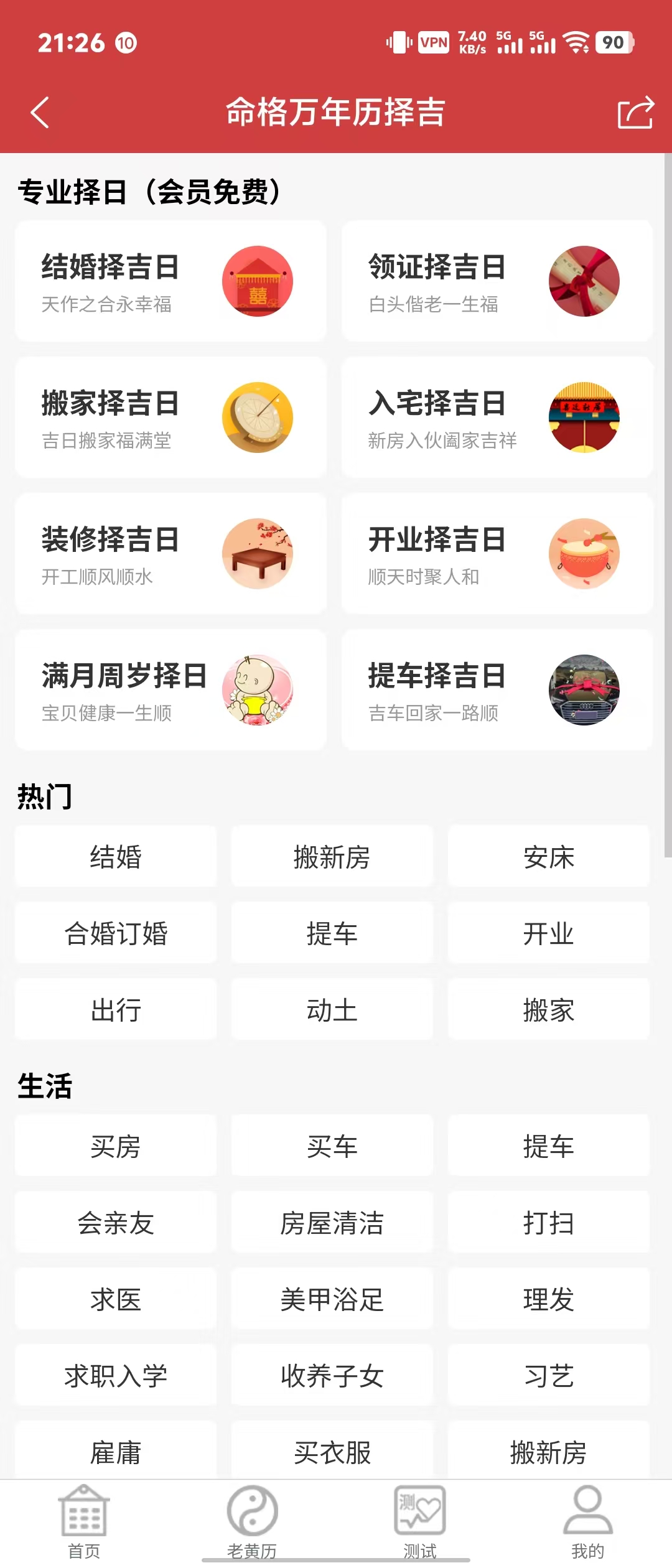672x1568 pixels.
Task: Tap the 安床 button under 热门
Action: click(548, 857)
